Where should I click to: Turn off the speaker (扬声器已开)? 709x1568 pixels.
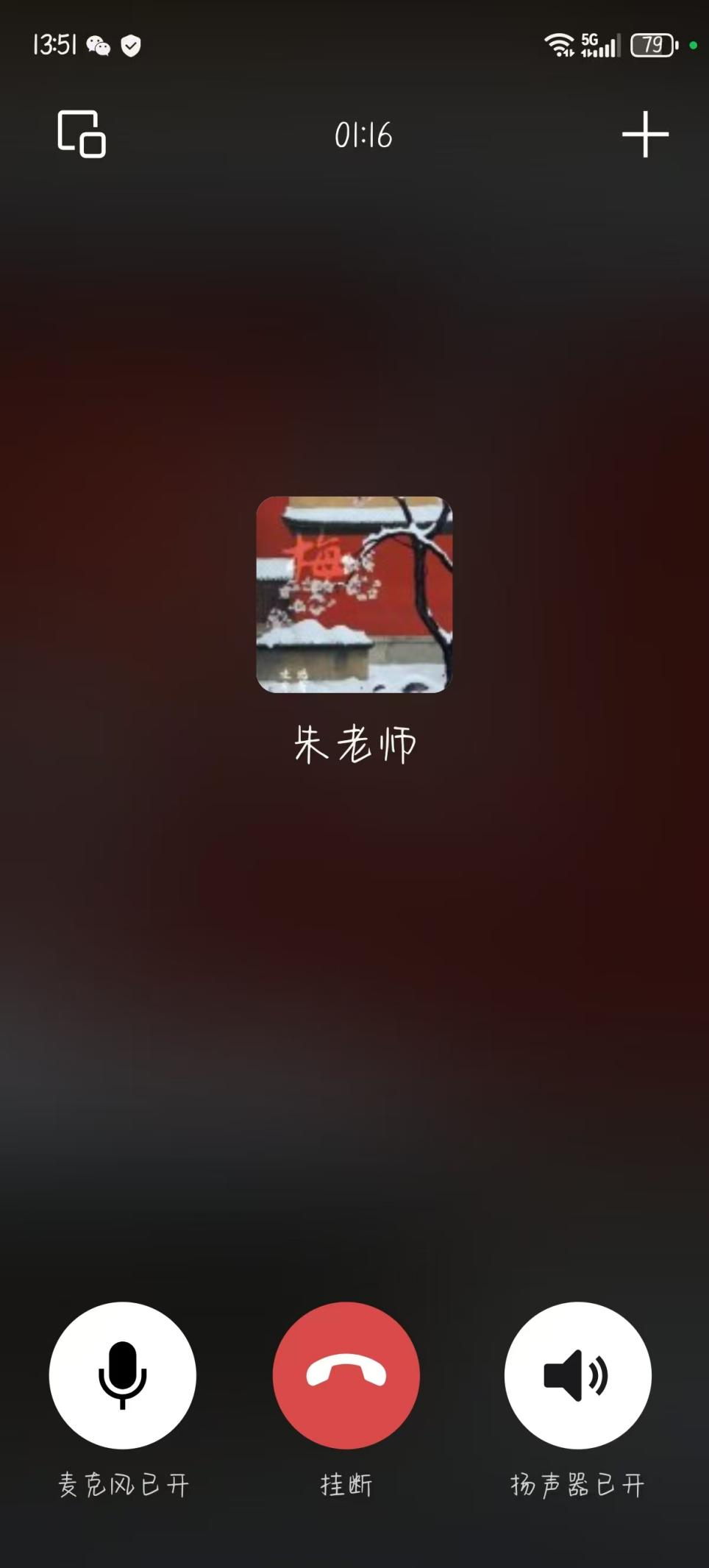coord(577,1375)
